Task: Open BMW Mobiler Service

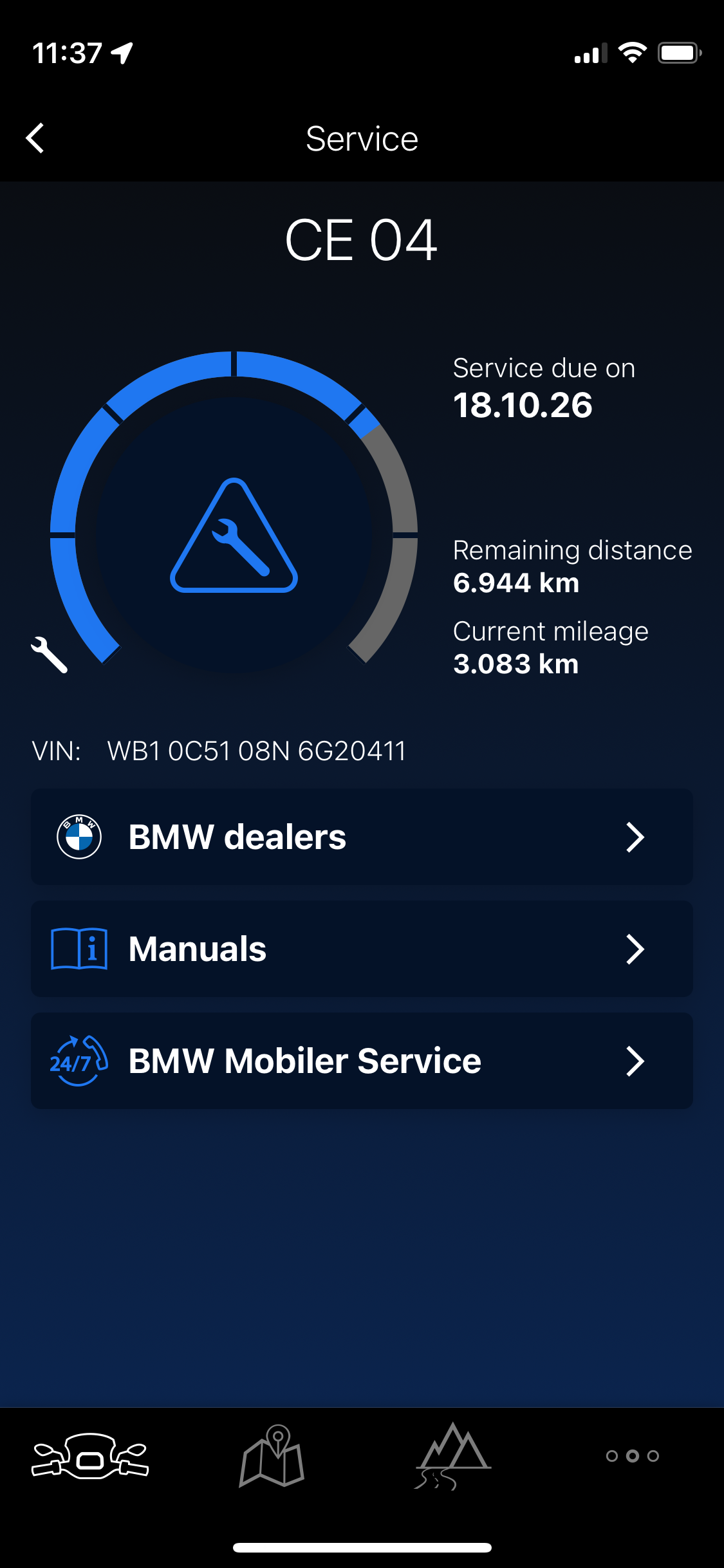Action: pyautogui.click(x=362, y=1061)
